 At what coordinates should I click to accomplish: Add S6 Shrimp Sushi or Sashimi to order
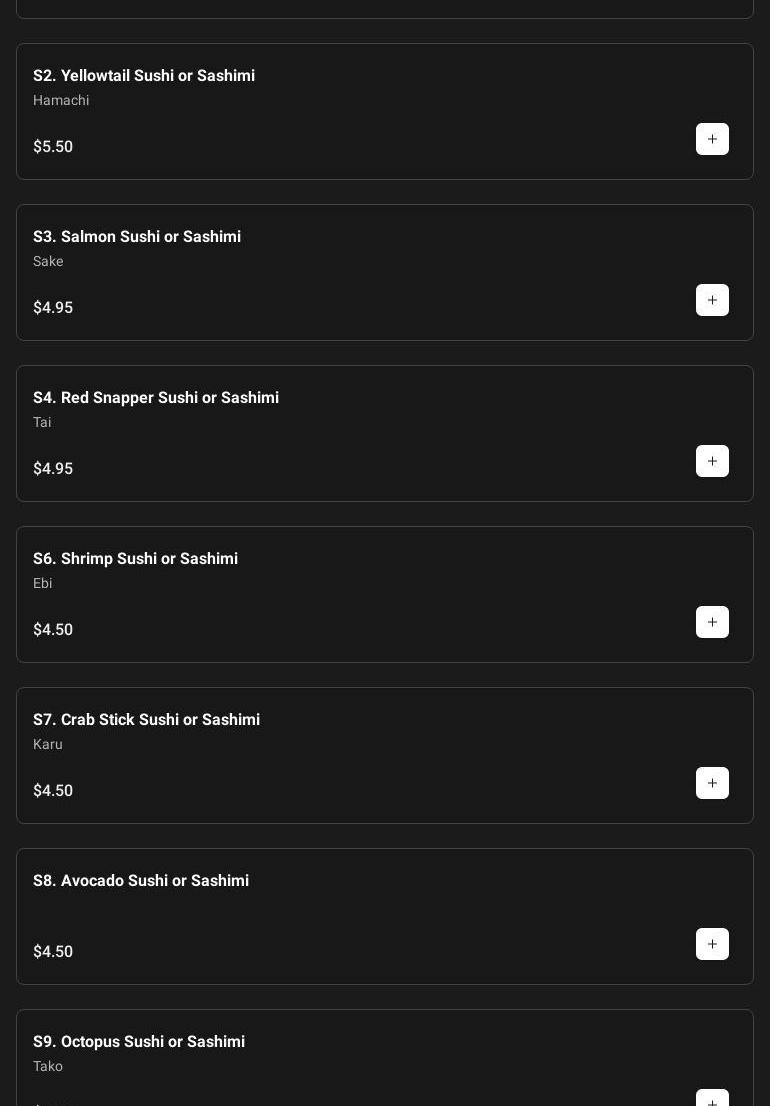pyautogui.click(x=712, y=622)
